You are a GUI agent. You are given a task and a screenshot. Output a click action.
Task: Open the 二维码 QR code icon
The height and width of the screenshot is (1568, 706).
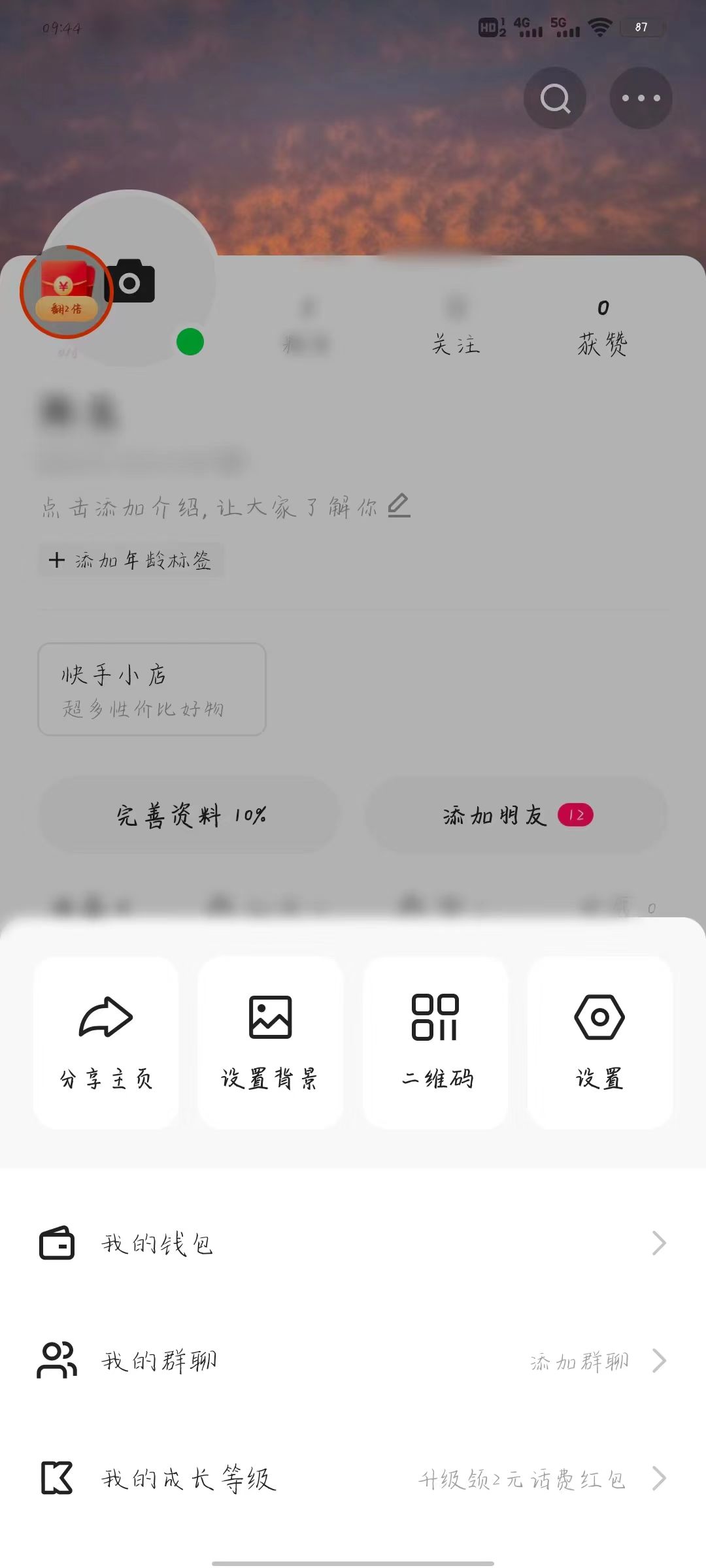pyautogui.click(x=435, y=1017)
